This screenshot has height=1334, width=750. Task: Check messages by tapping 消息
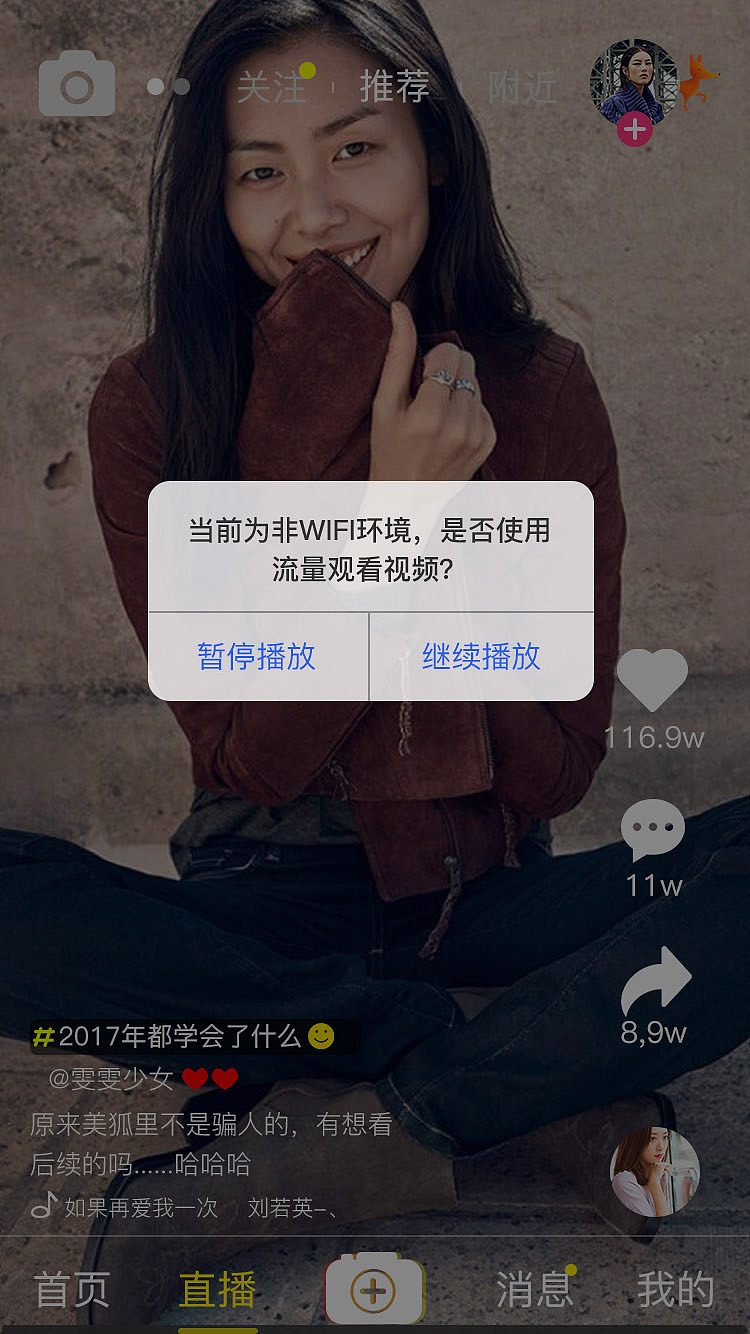click(x=535, y=1292)
